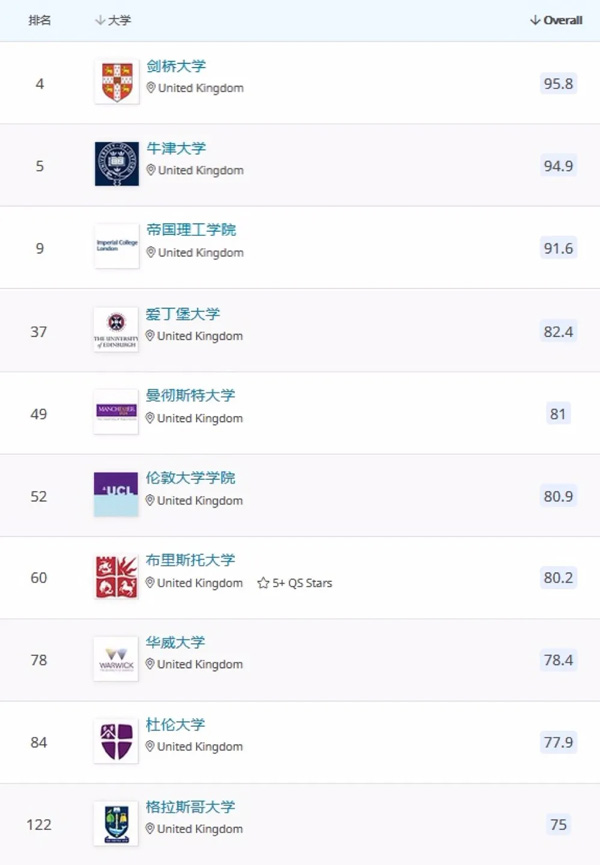Open the 剑桥大学 page
The image size is (600, 865).
click(176, 66)
